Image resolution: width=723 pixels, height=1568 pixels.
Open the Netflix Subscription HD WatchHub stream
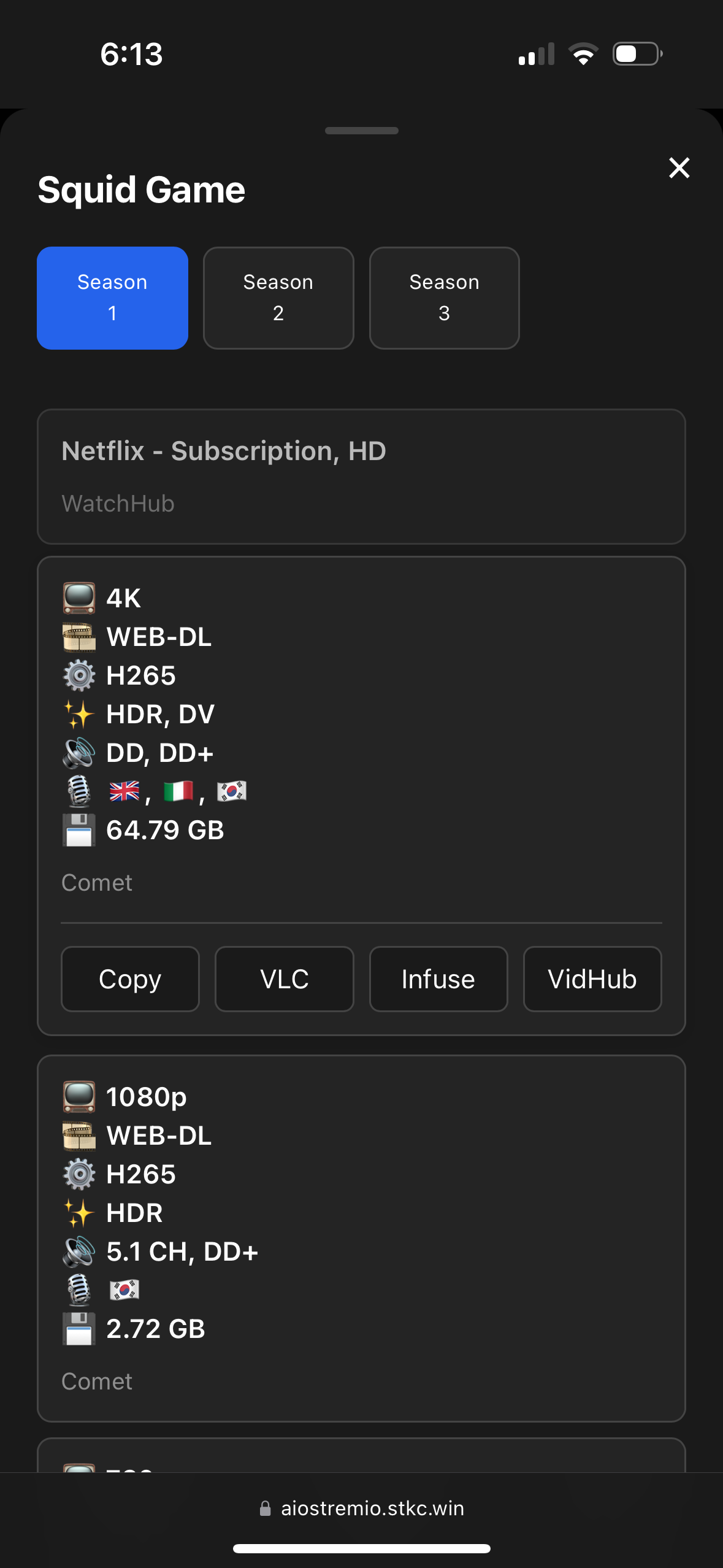(x=361, y=477)
